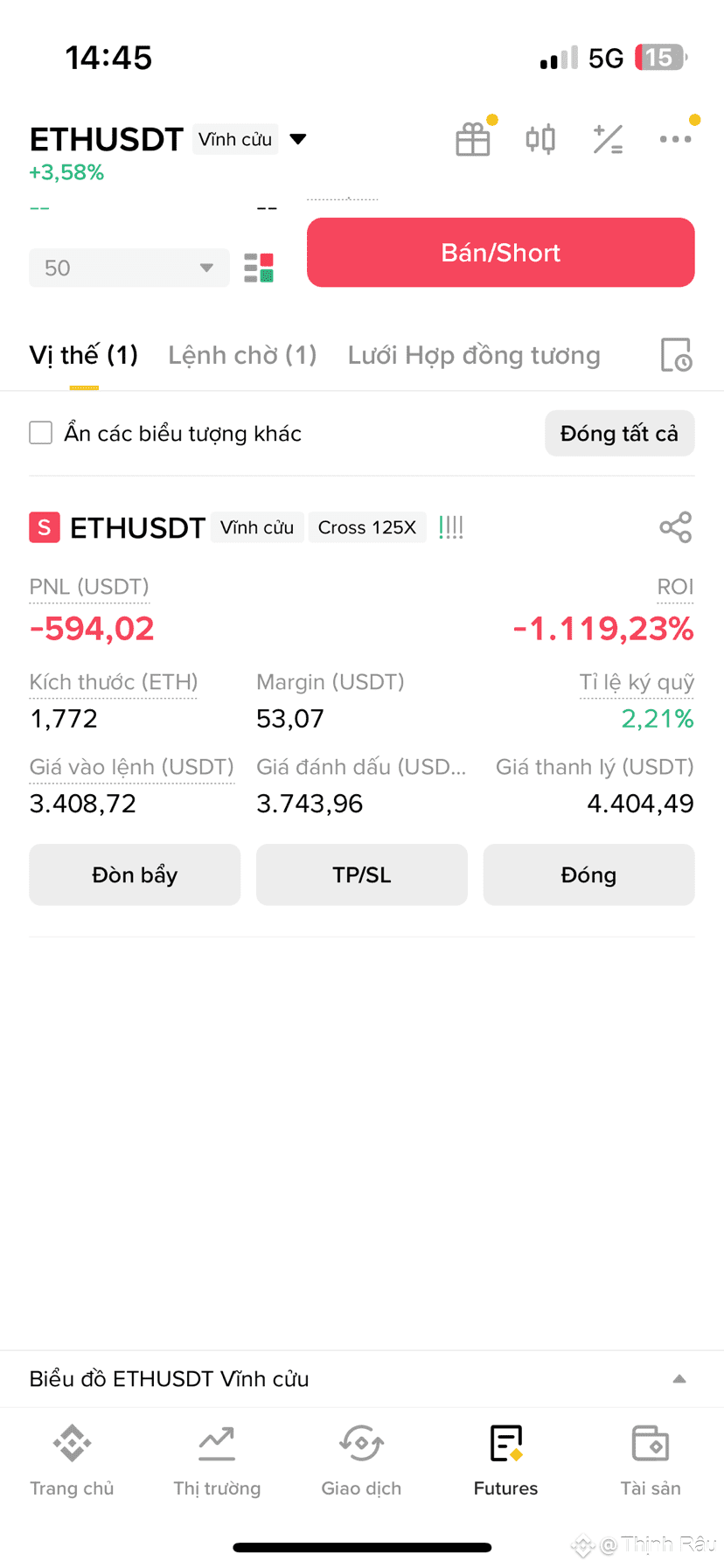Screen dimensions: 724x1568
Task: Change the order book layout icon
Action: (x=259, y=268)
